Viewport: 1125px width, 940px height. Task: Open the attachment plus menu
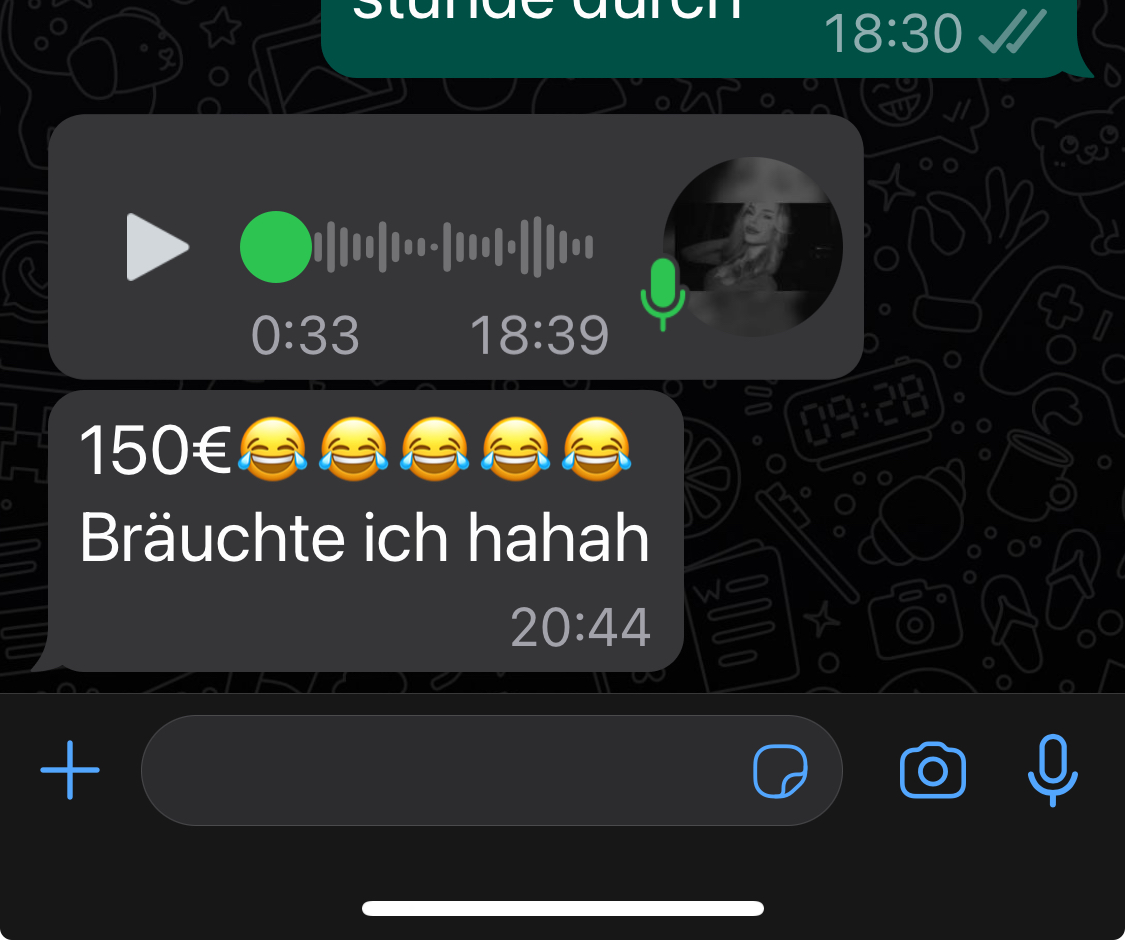pos(70,771)
